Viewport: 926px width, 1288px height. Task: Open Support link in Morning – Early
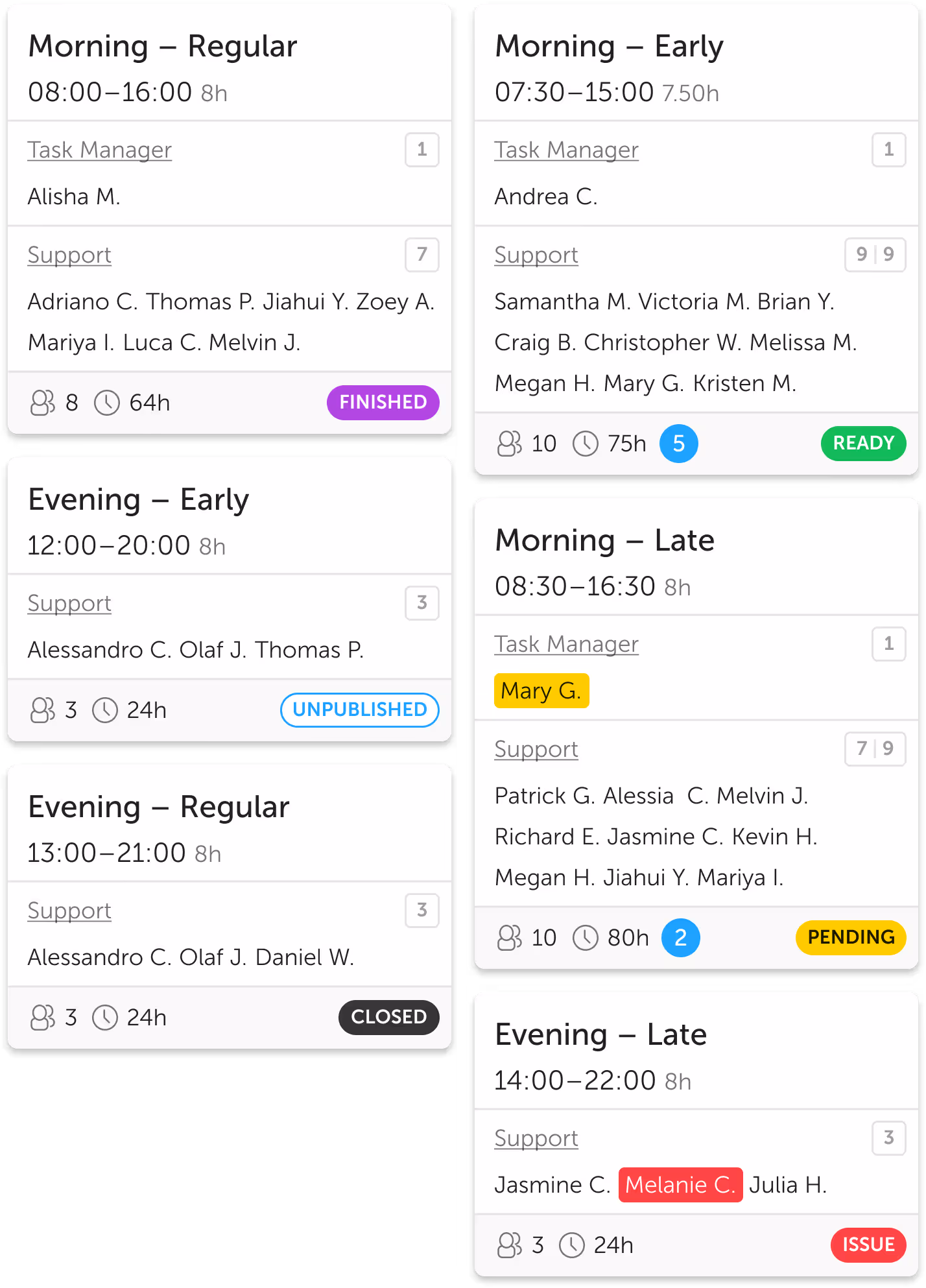tap(536, 255)
